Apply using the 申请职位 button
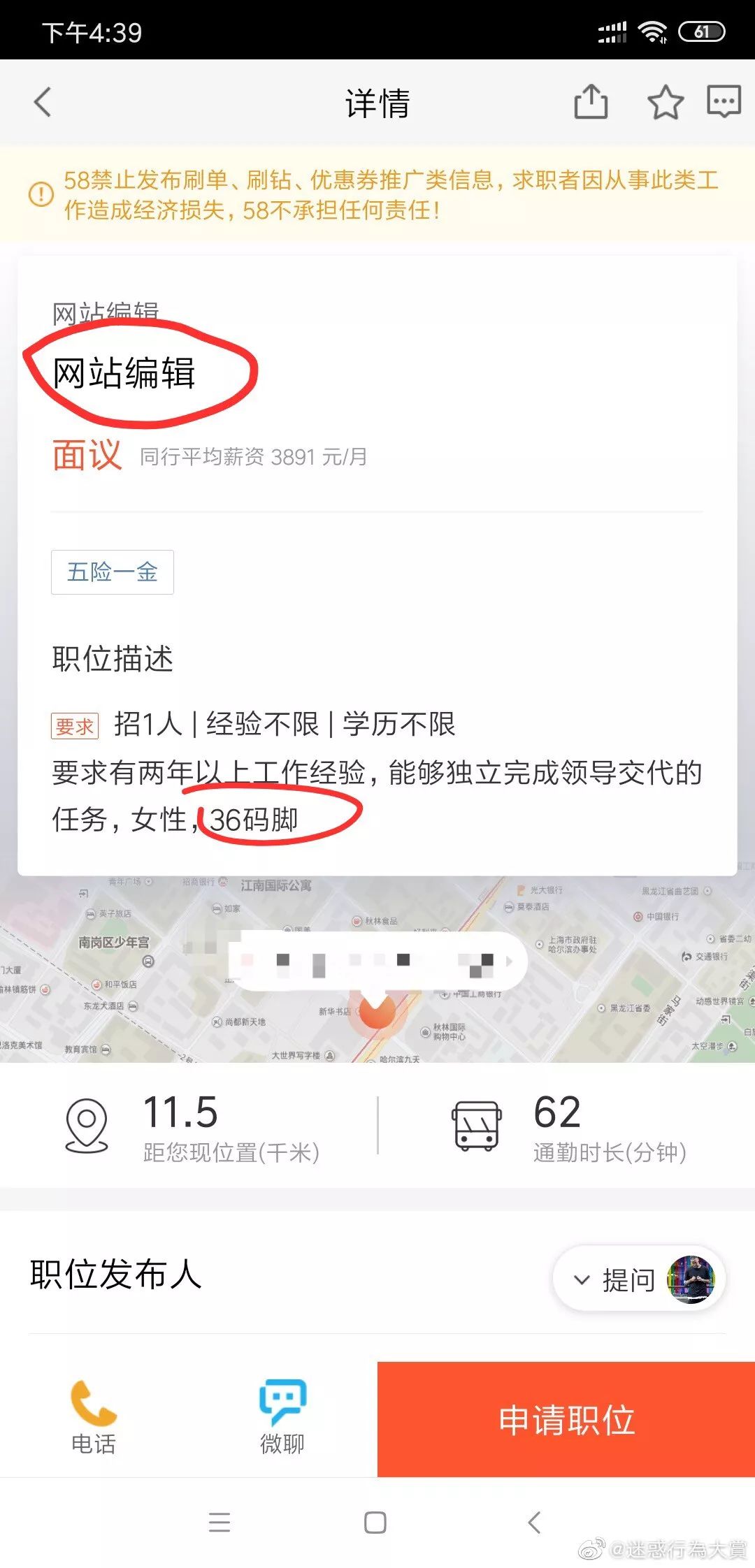Image resolution: width=755 pixels, height=1568 pixels. pos(566,1420)
